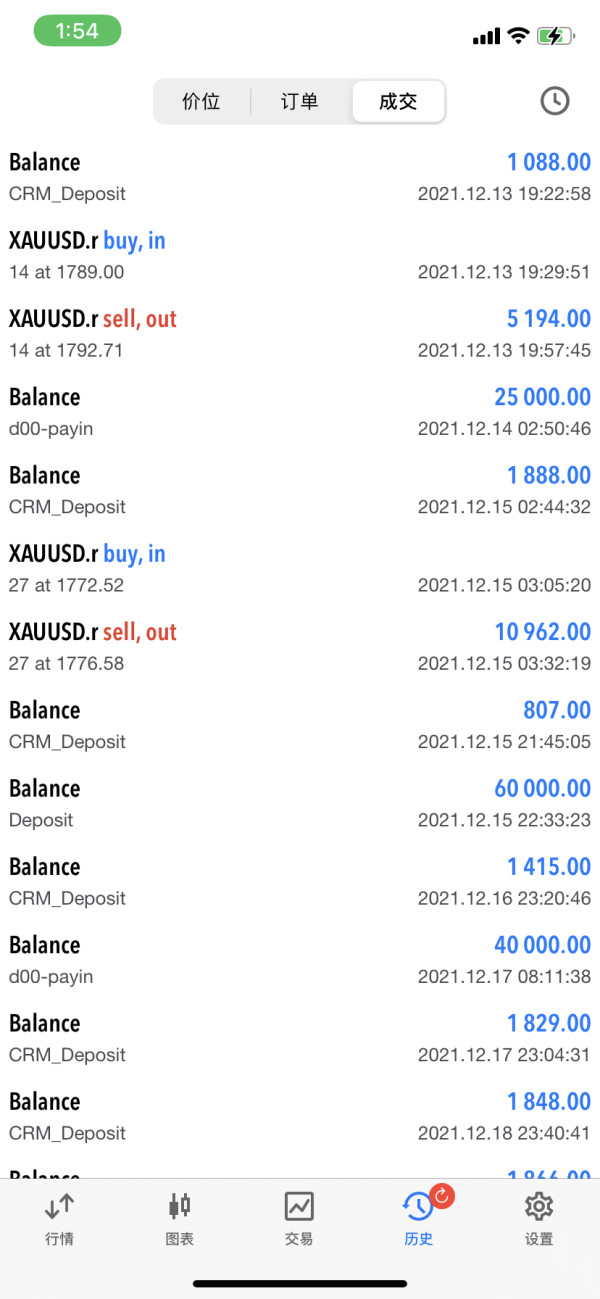Open the 40 000.00 d00-payin balance row
The width and height of the screenshot is (600, 1299).
click(x=300, y=959)
